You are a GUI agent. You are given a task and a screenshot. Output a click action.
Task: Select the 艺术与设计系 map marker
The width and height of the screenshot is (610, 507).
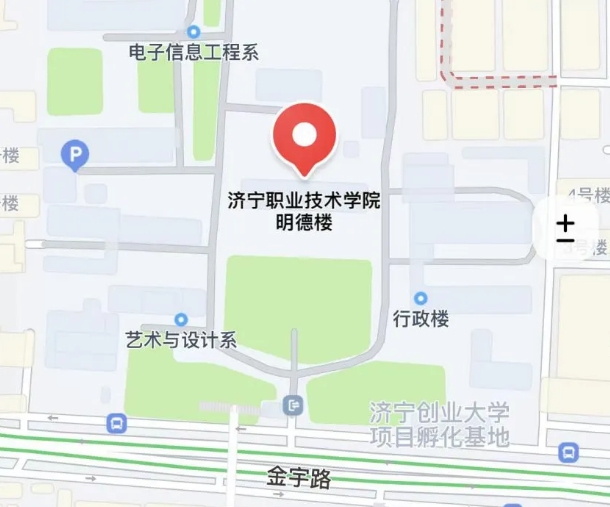180,320
